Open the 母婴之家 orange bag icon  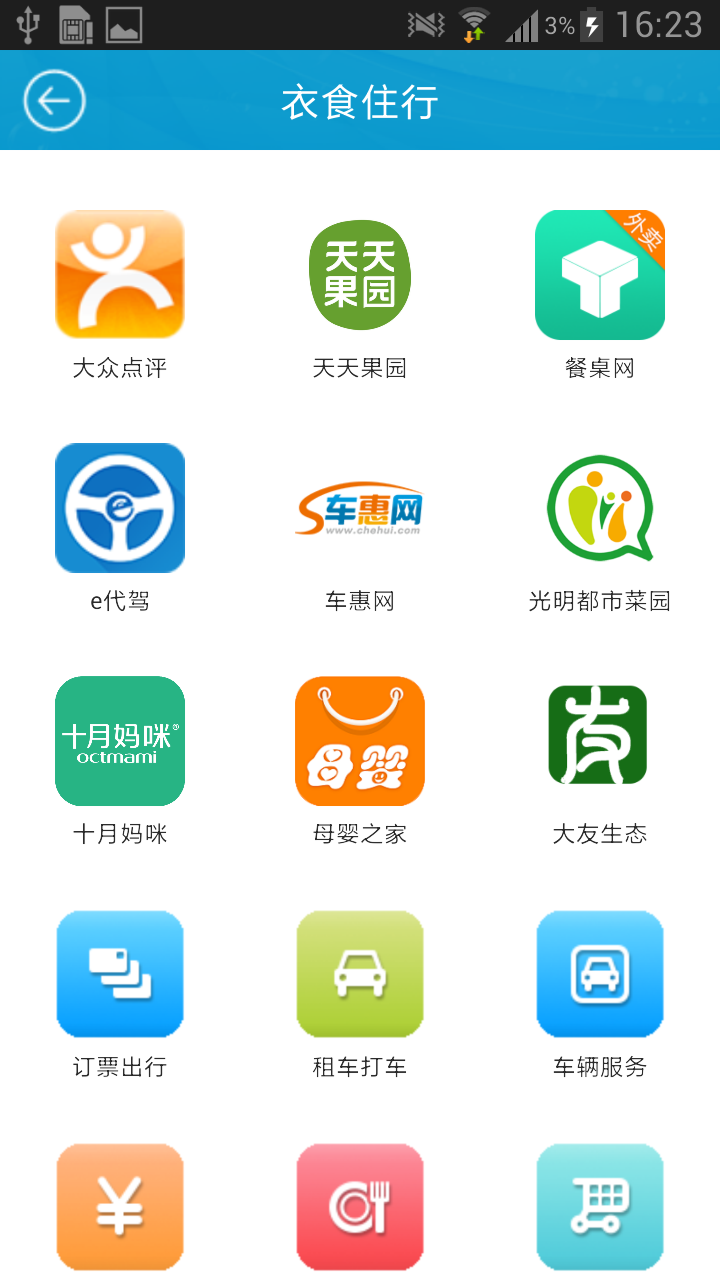360,740
